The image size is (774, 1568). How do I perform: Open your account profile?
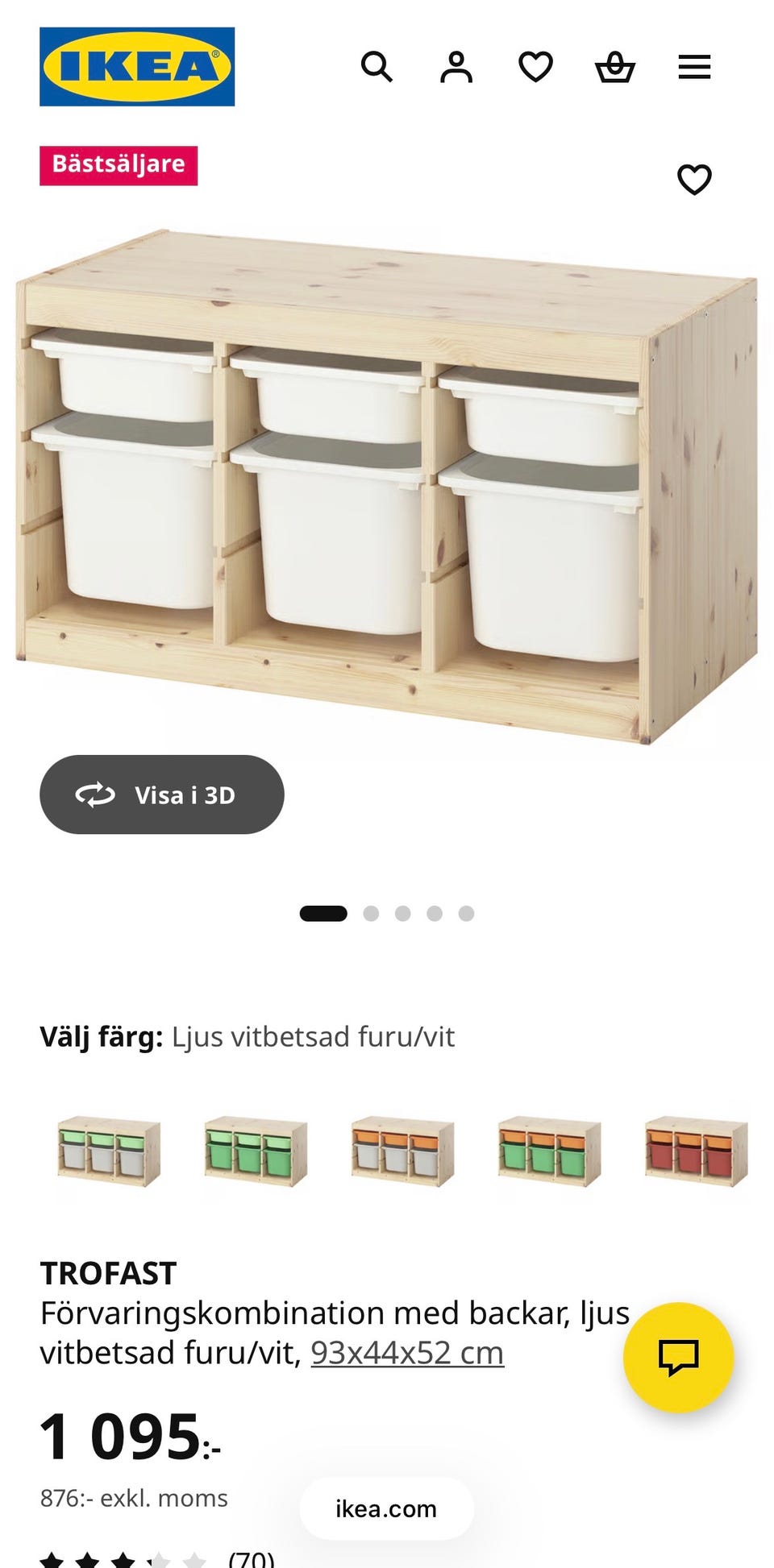pyautogui.click(x=456, y=67)
